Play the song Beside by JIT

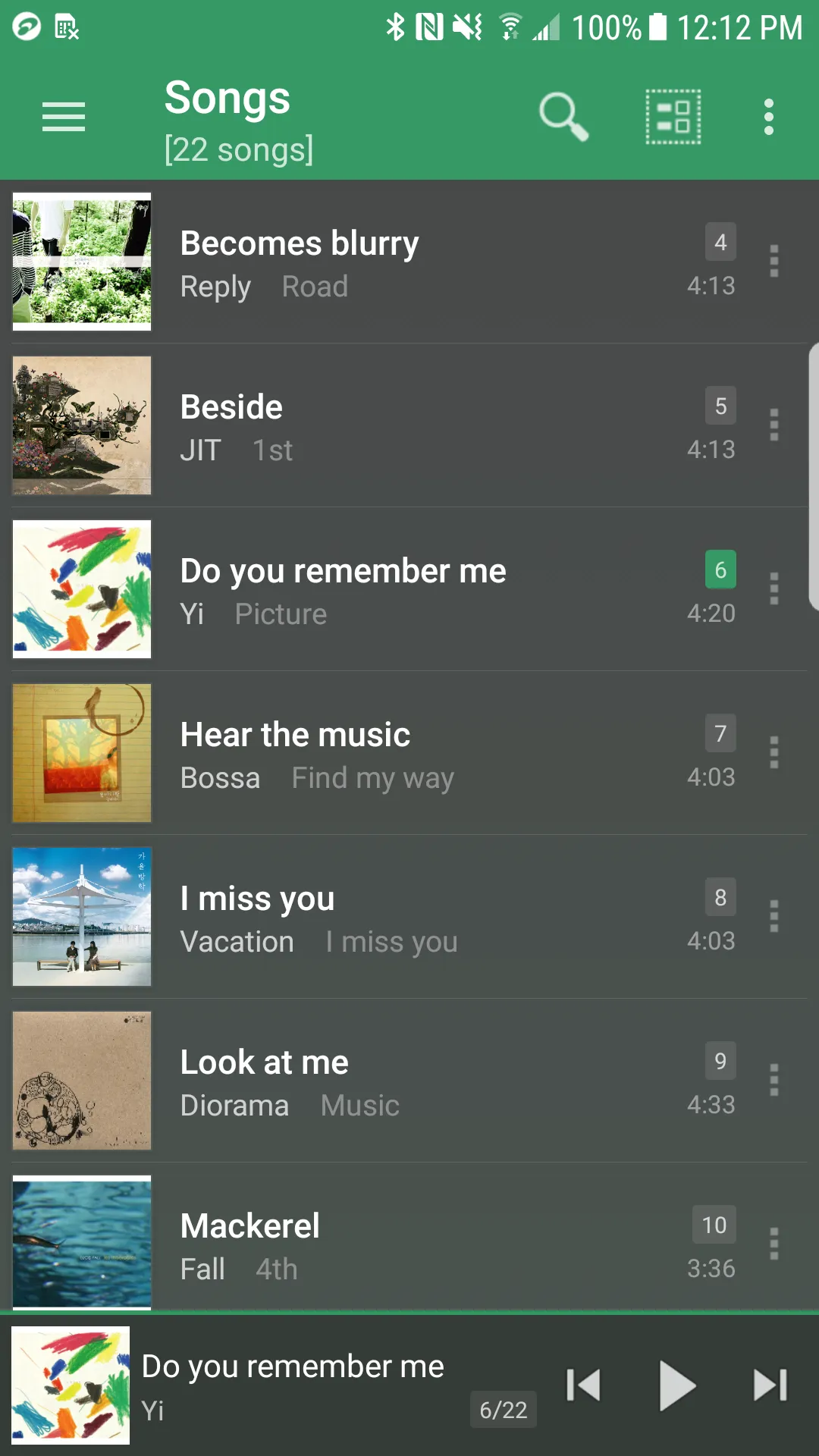[x=379, y=426]
